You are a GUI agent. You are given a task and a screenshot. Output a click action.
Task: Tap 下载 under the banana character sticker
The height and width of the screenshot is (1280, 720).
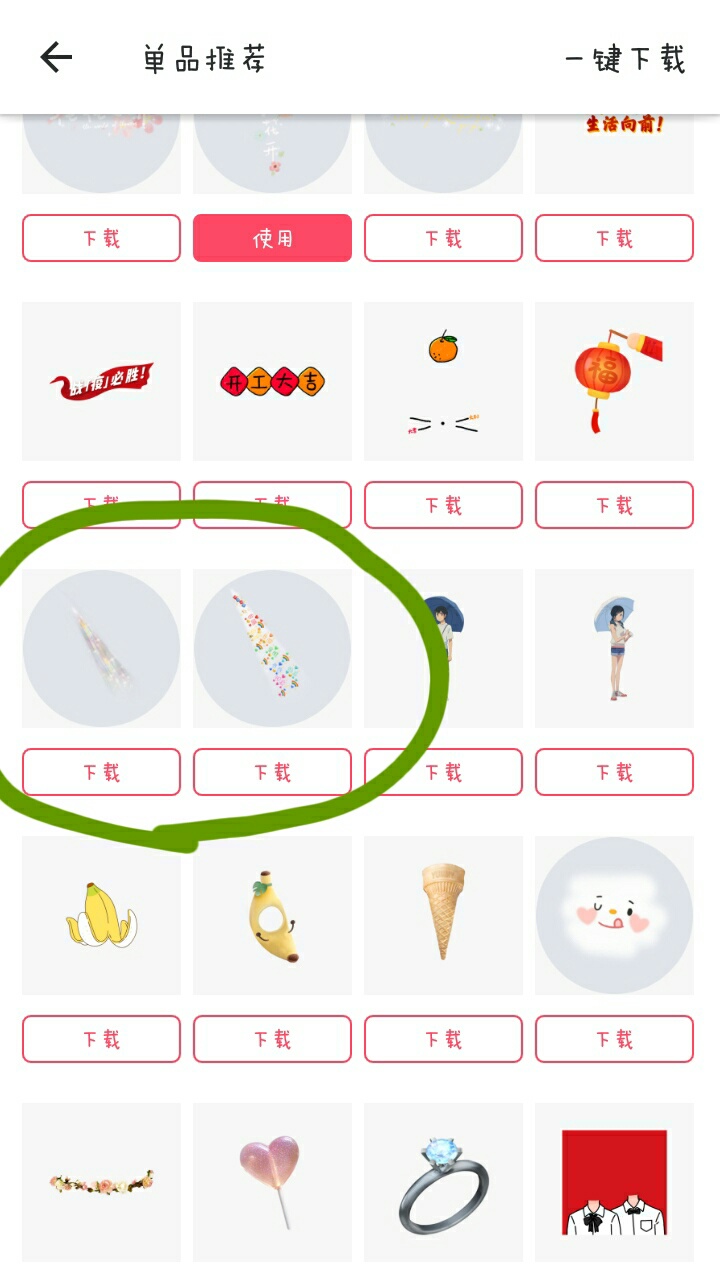tap(272, 1039)
